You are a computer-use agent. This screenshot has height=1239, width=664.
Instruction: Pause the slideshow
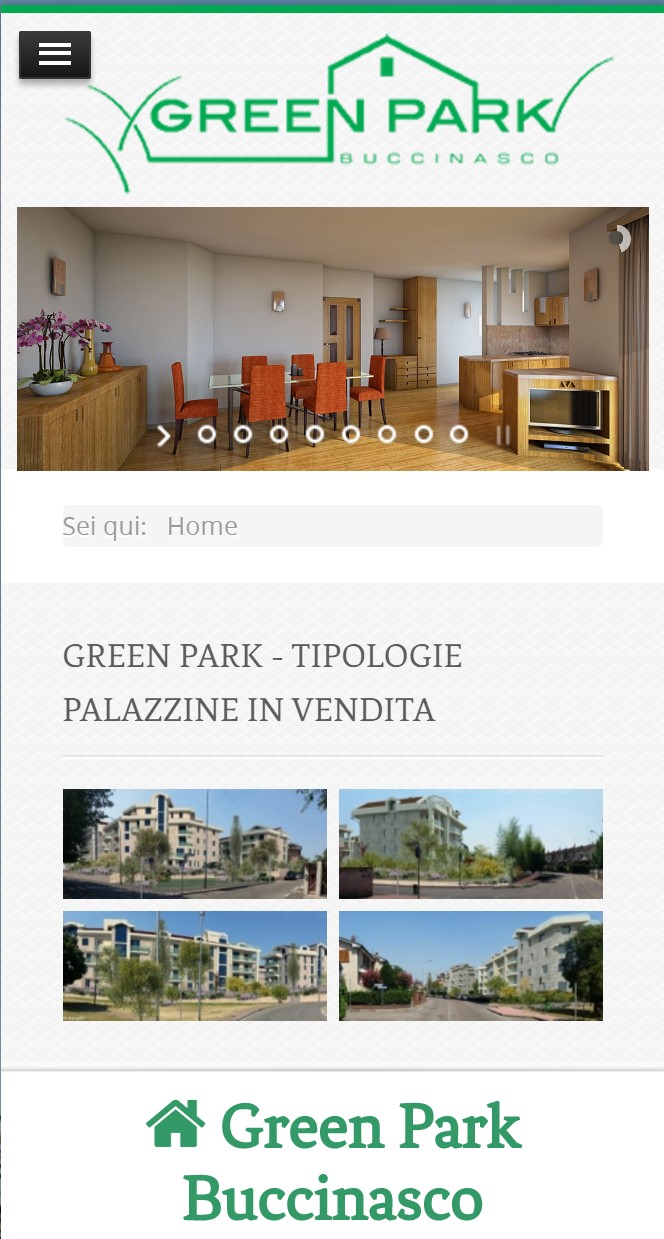coord(504,435)
